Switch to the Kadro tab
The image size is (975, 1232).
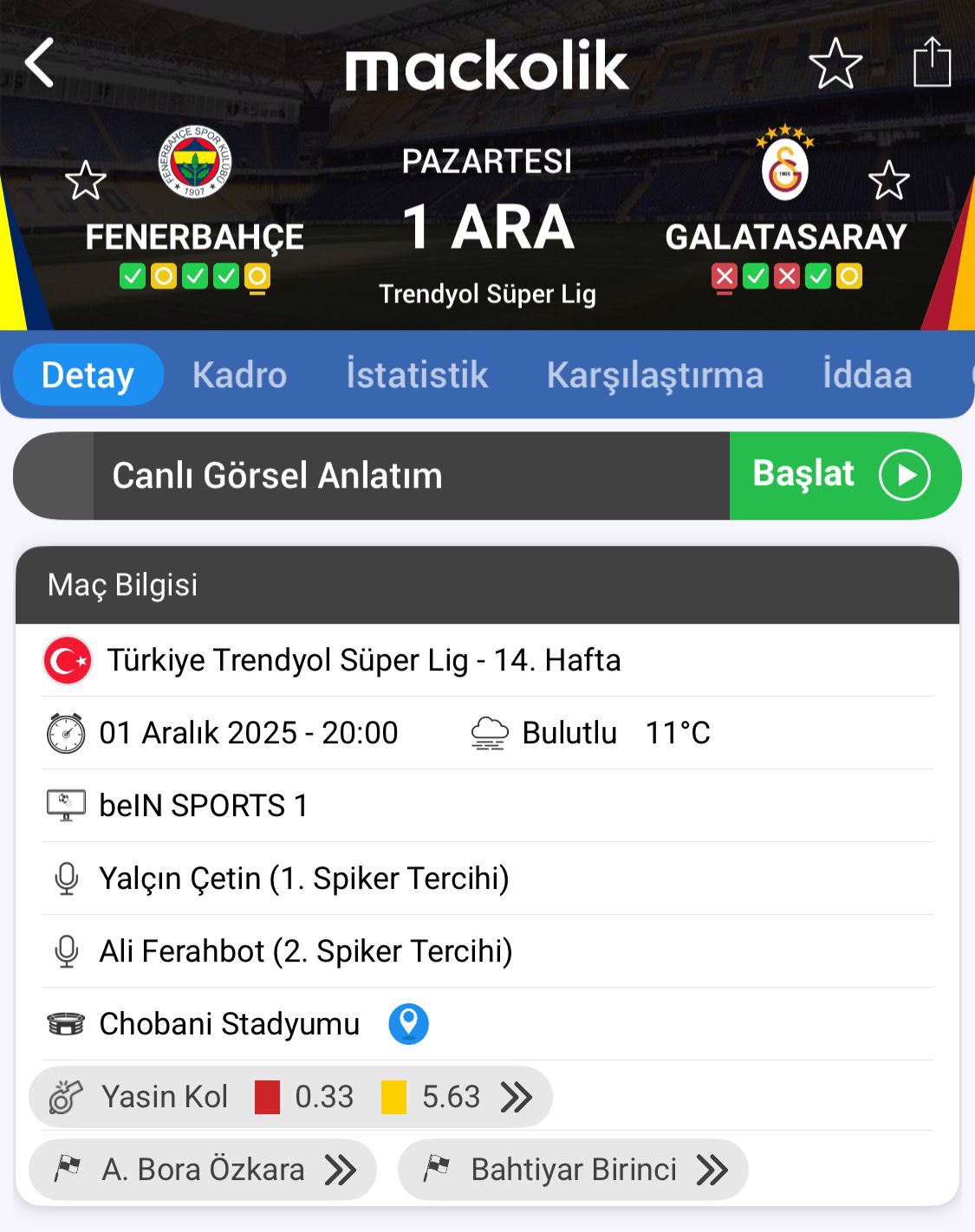(239, 375)
